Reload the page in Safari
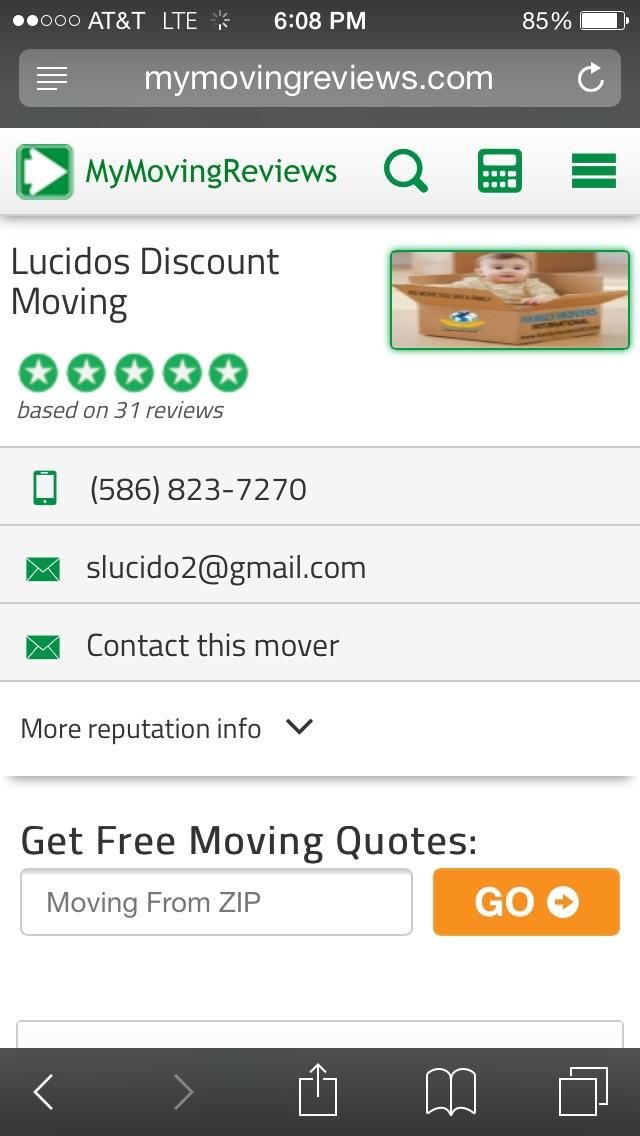 coord(591,78)
